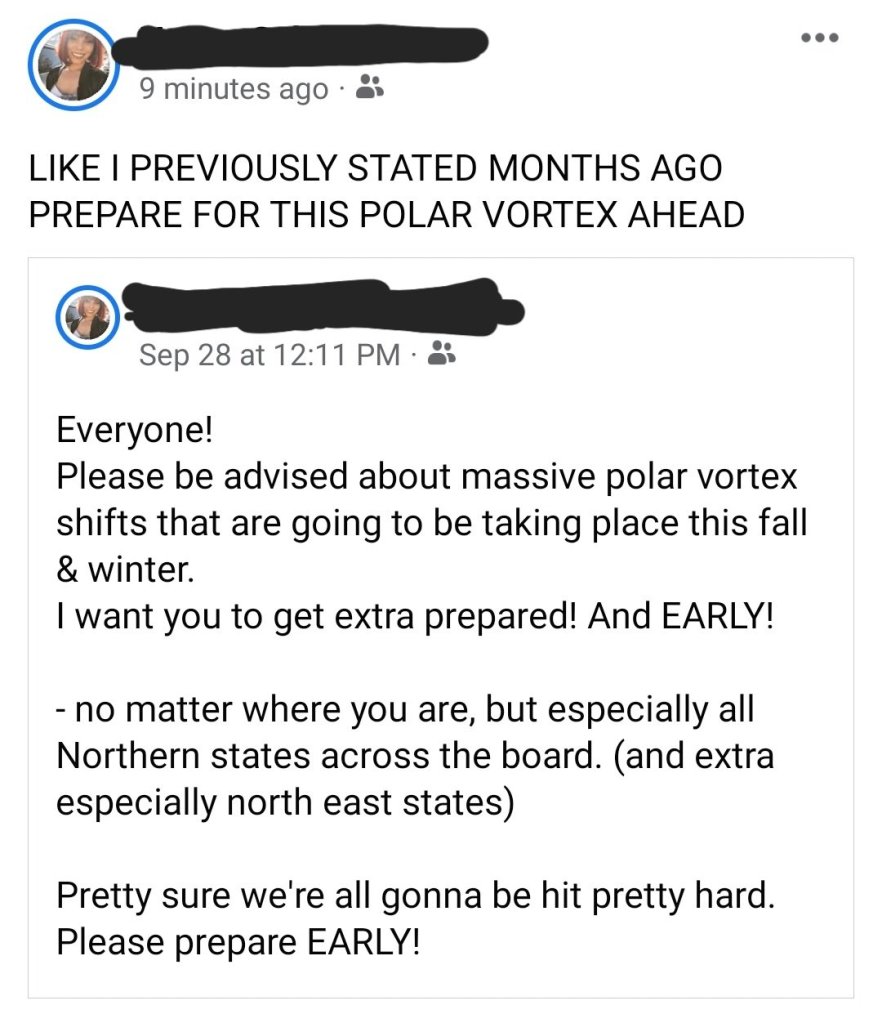Open the Sep 28 at 12:11 PM timestamp

click(270, 354)
